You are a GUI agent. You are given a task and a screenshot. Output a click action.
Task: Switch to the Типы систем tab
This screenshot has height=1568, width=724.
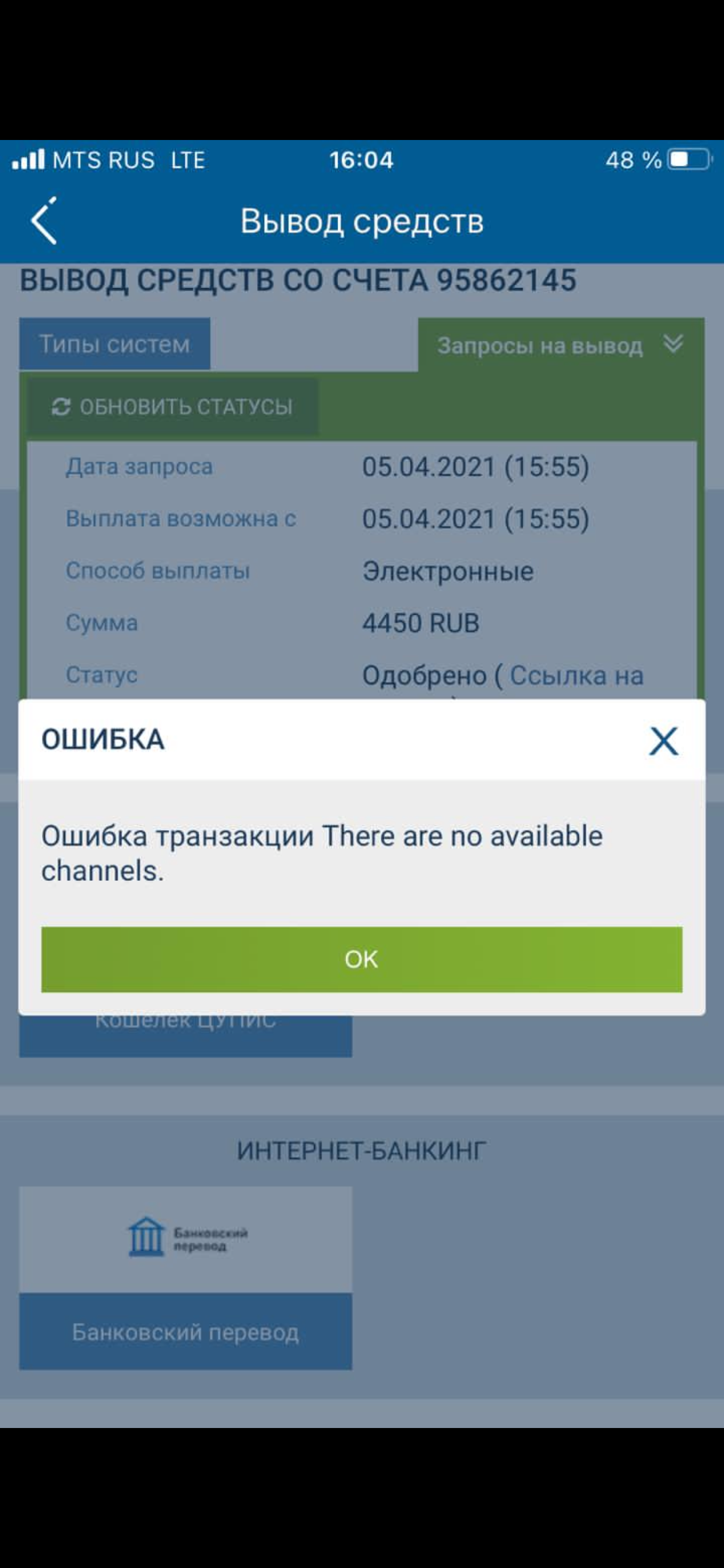coord(114,344)
